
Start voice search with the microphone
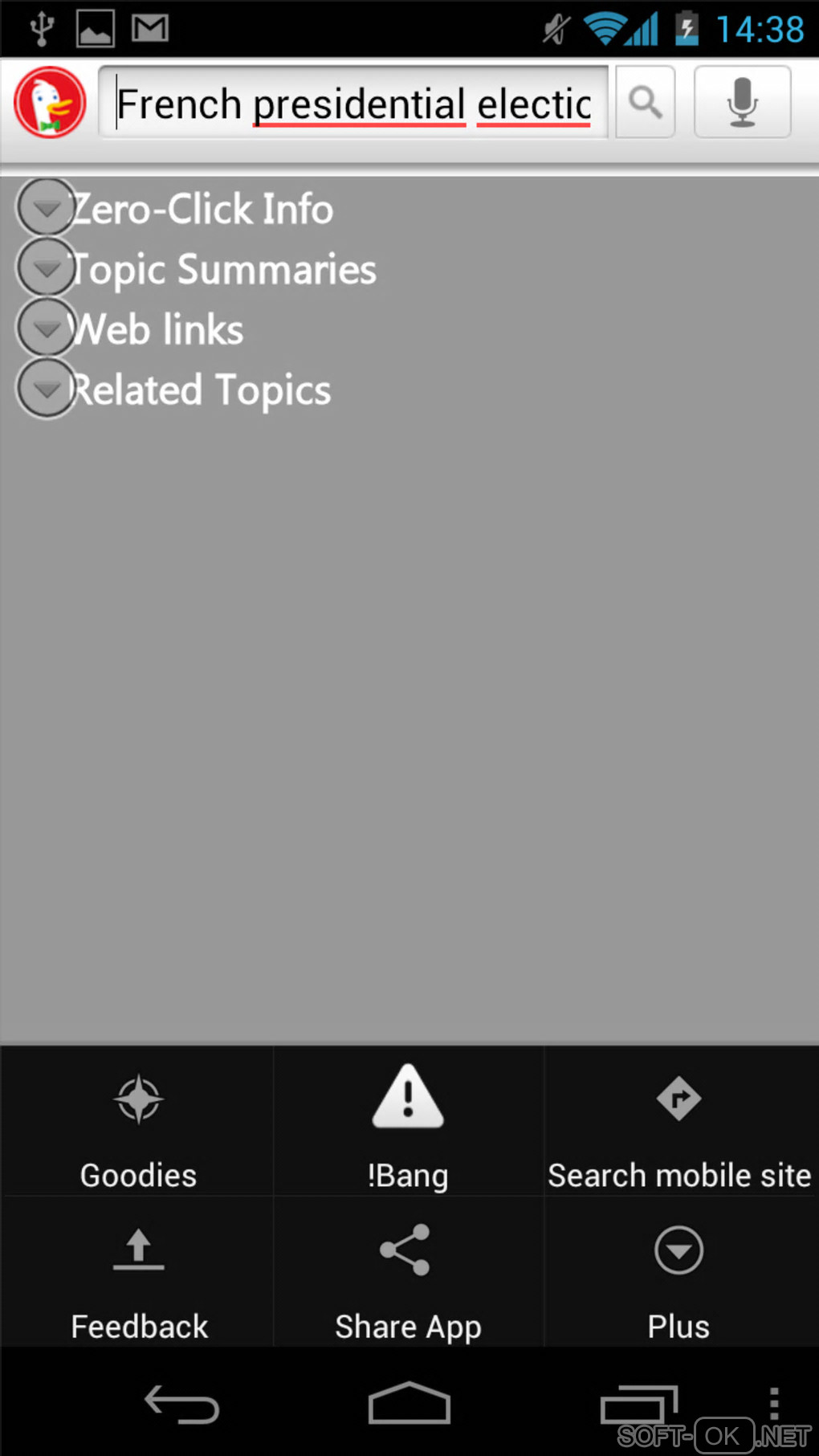[x=742, y=103]
